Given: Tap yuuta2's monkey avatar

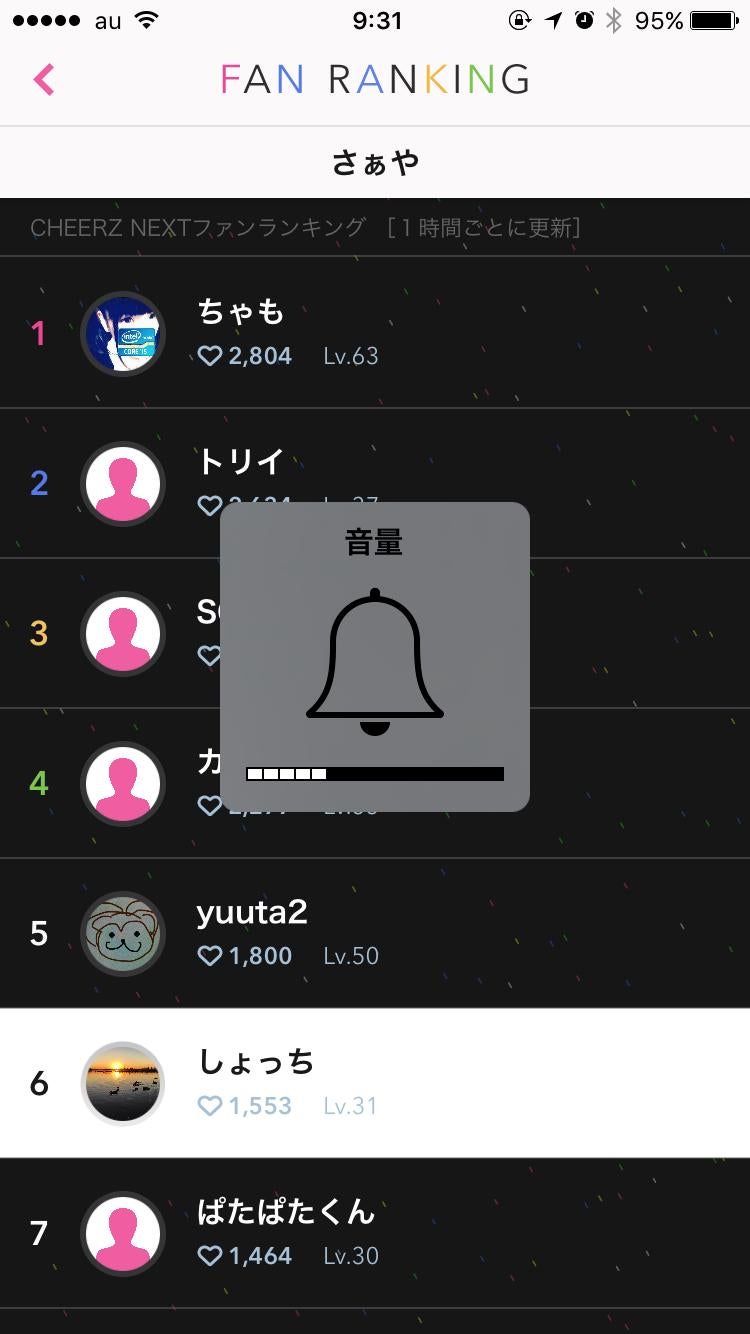Looking at the screenshot, I should tap(122, 933).
